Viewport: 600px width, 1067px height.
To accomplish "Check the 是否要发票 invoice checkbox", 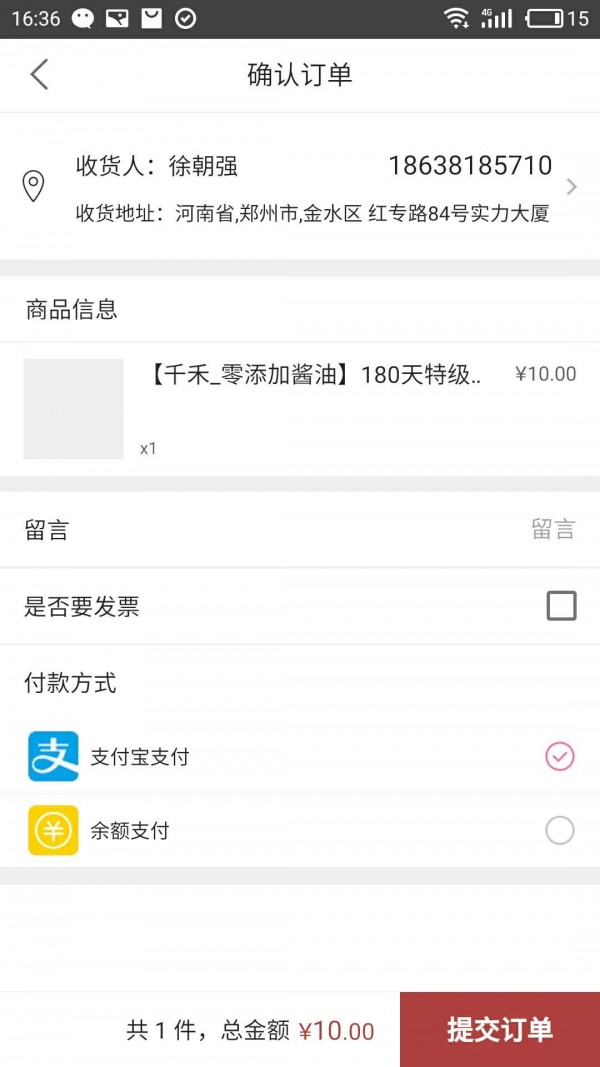I will (x=561, y=606).
